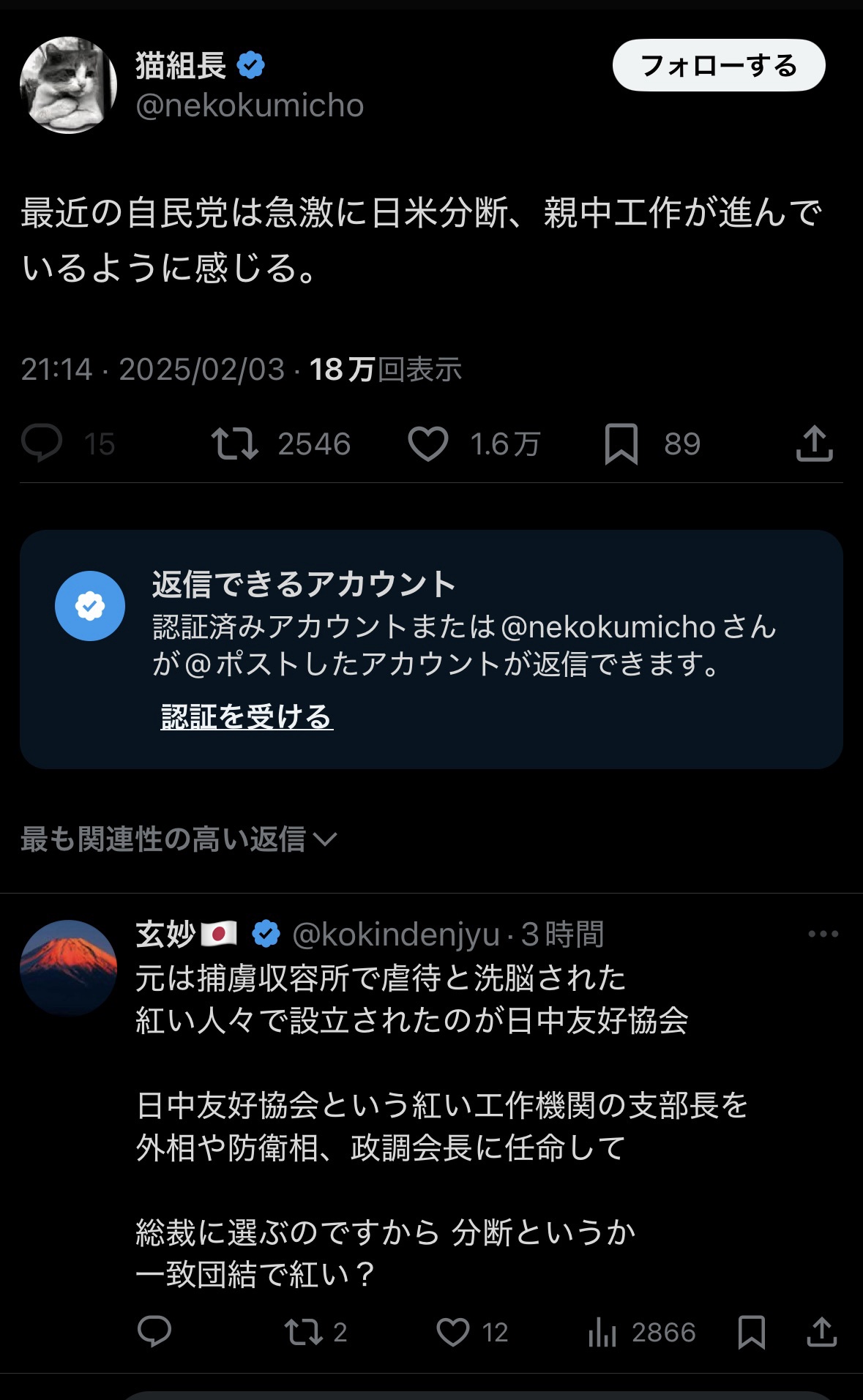Reply to 猫組長's post via comment icon
863x1400 pixels.
click(x=42, y=443)
